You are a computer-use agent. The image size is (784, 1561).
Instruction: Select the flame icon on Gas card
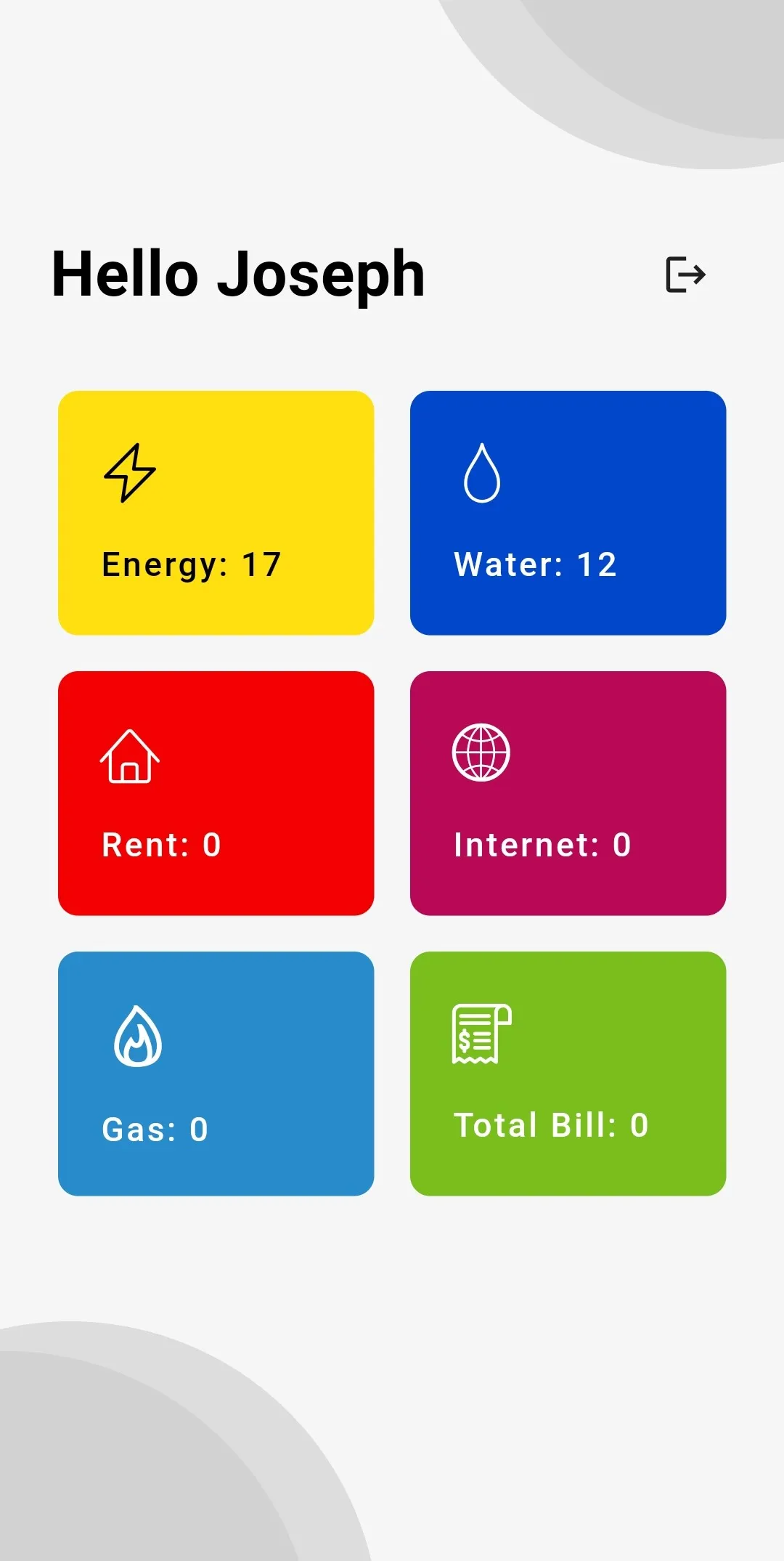click(x=138, y=1037)
